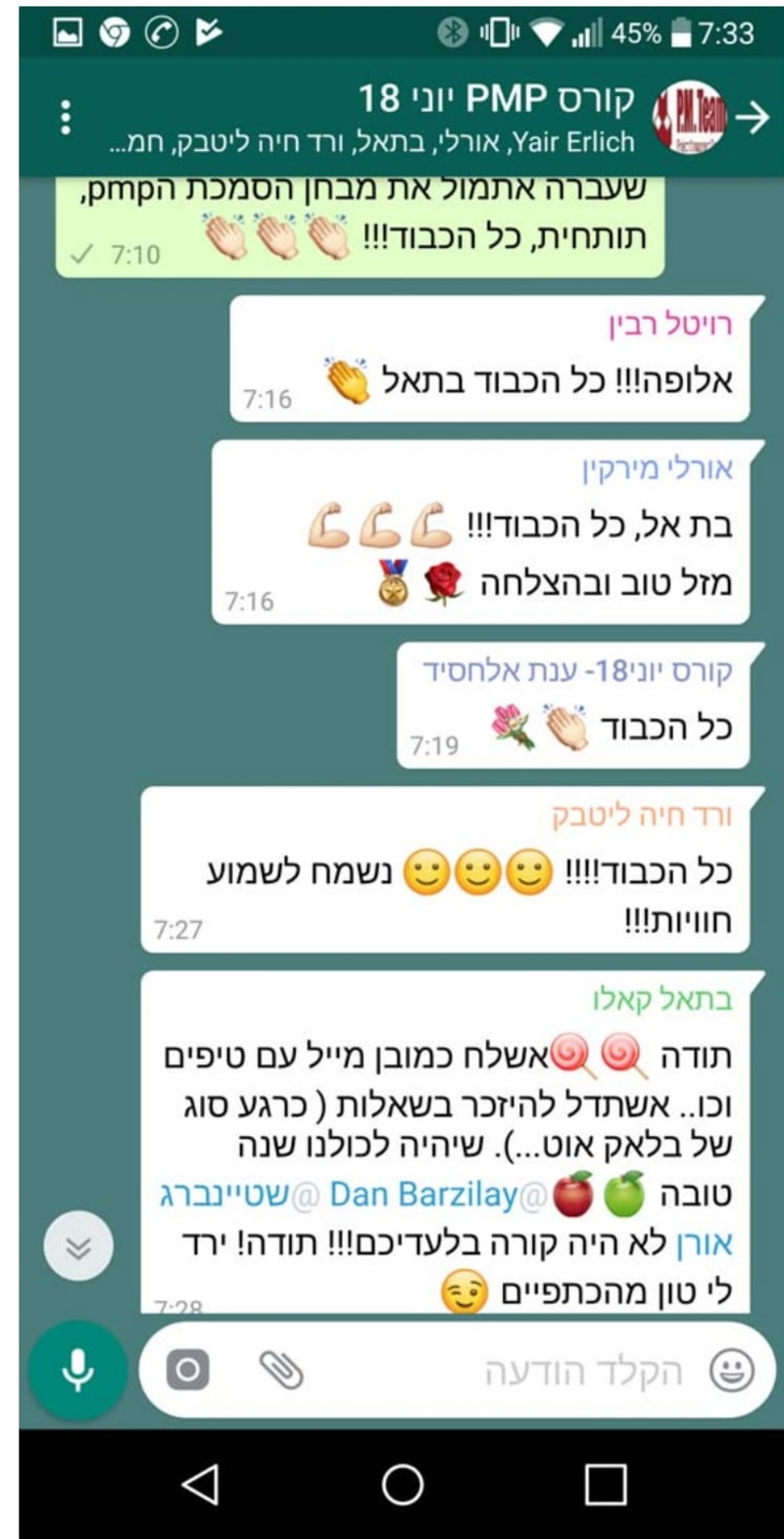The width and height of the screenshot is (784, 1539).
Task: Open the group profile picture
Action: [691, 118]
